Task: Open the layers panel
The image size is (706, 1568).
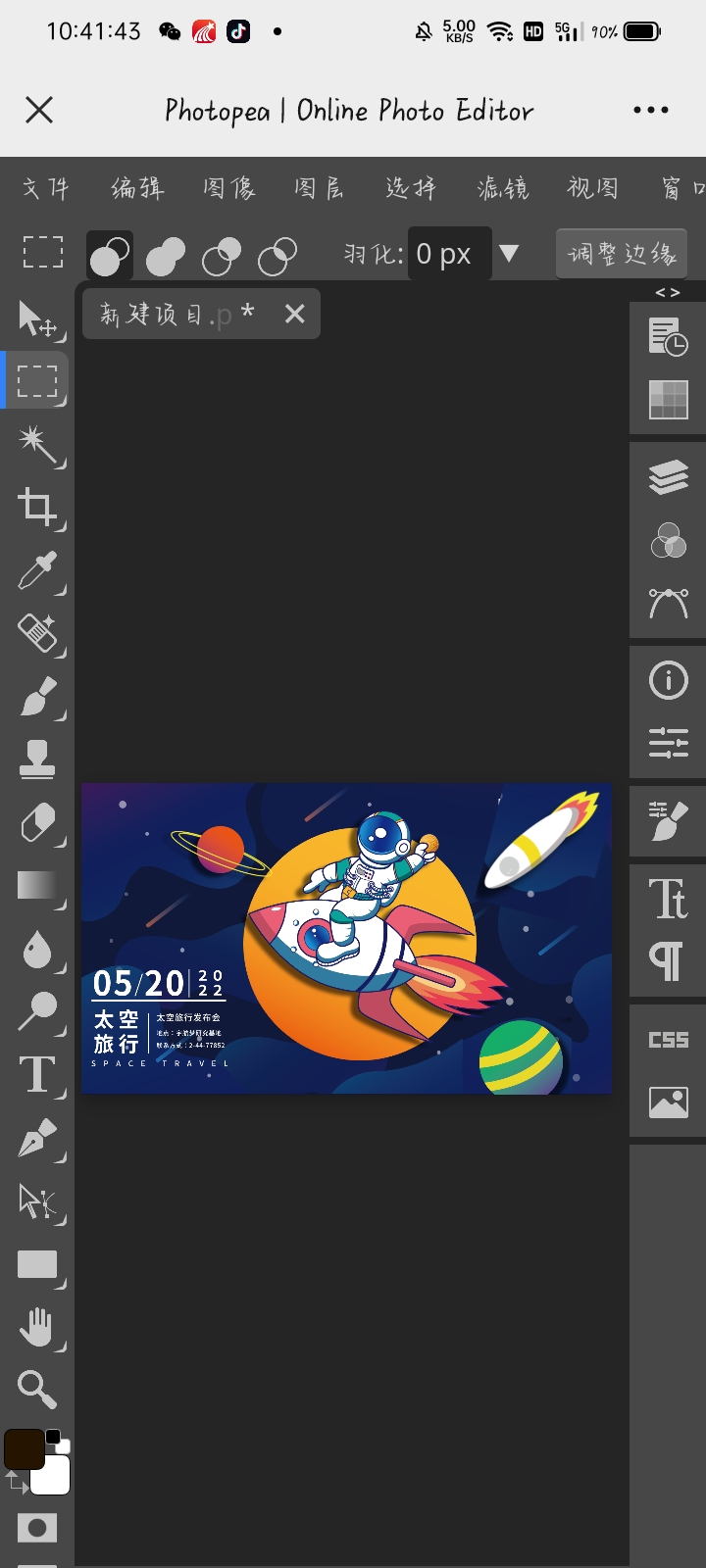Action: point(669,477)
